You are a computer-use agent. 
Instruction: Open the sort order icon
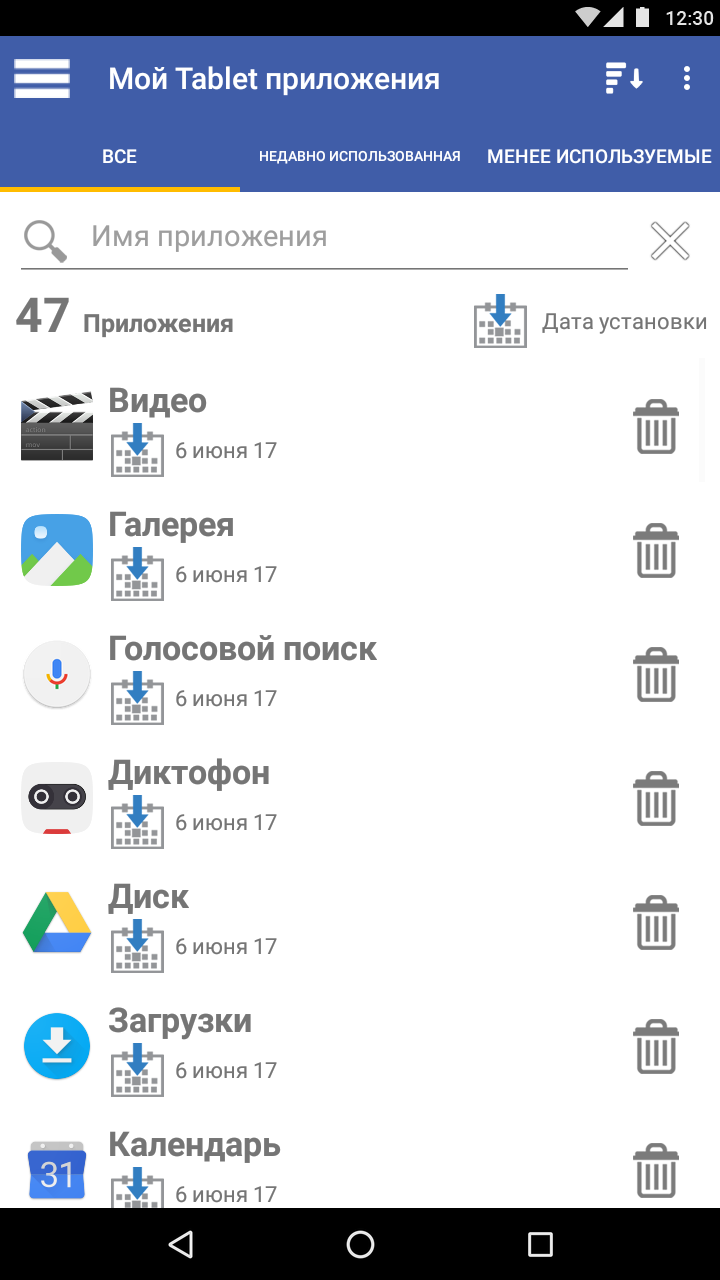pyautogui.click(x=624, y=79)
